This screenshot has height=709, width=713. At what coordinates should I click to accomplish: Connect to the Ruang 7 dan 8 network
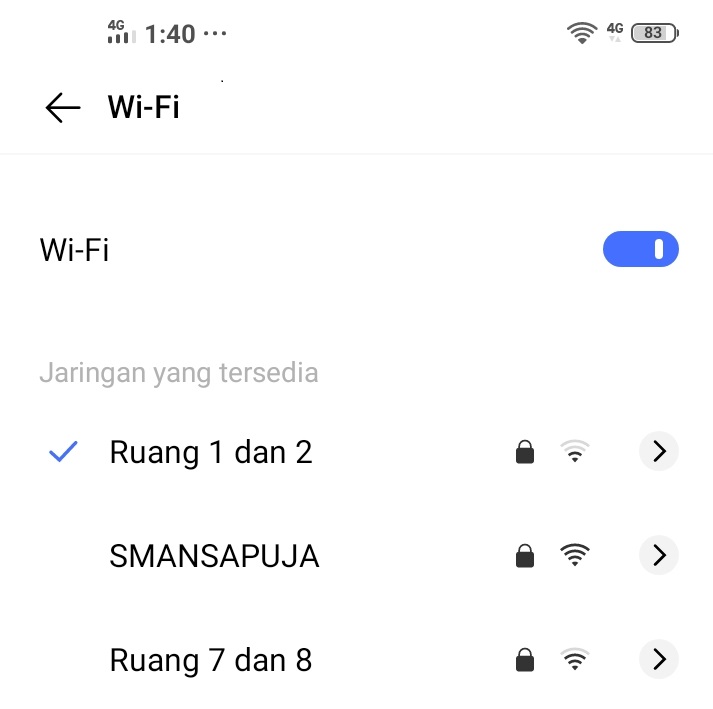coord(211,660)
